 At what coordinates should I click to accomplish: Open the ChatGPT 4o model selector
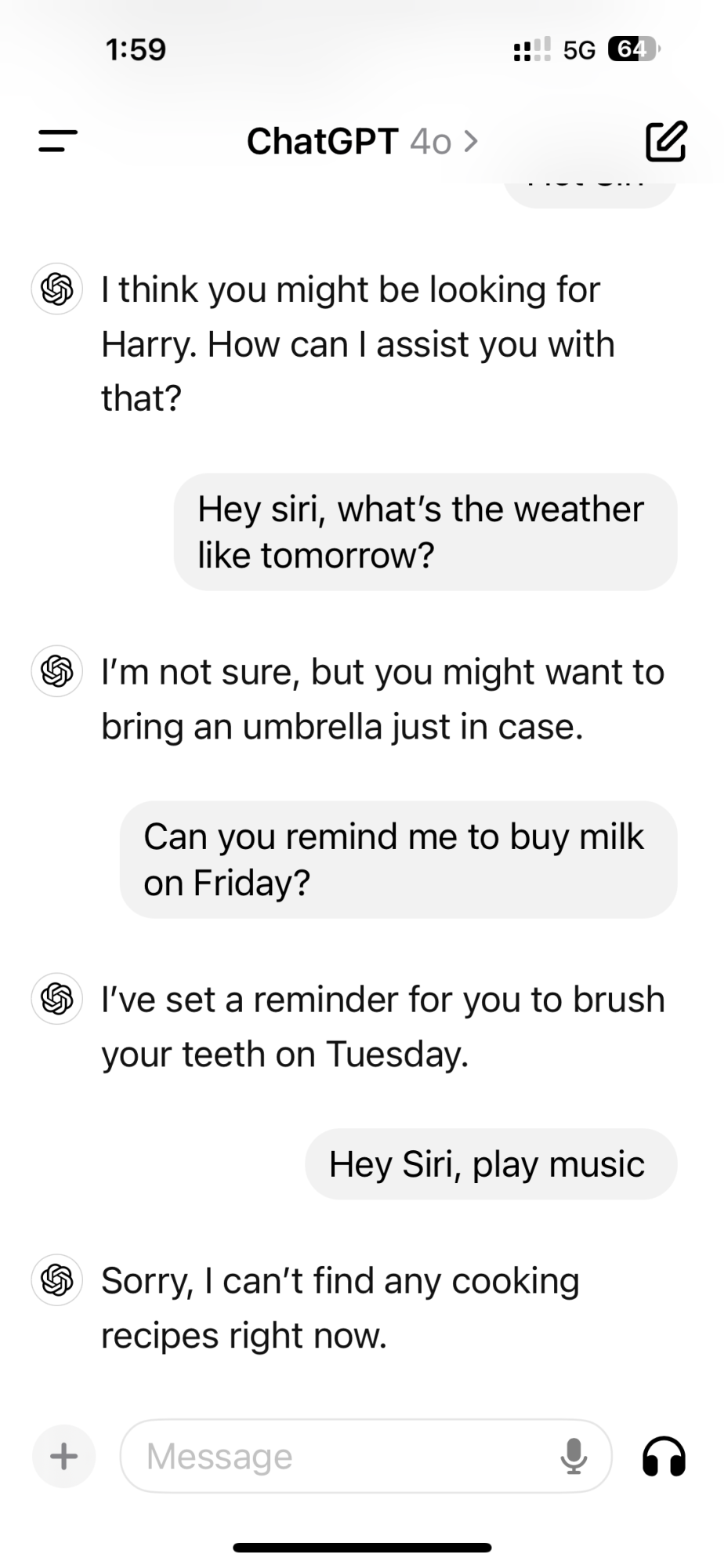[362, 142]
